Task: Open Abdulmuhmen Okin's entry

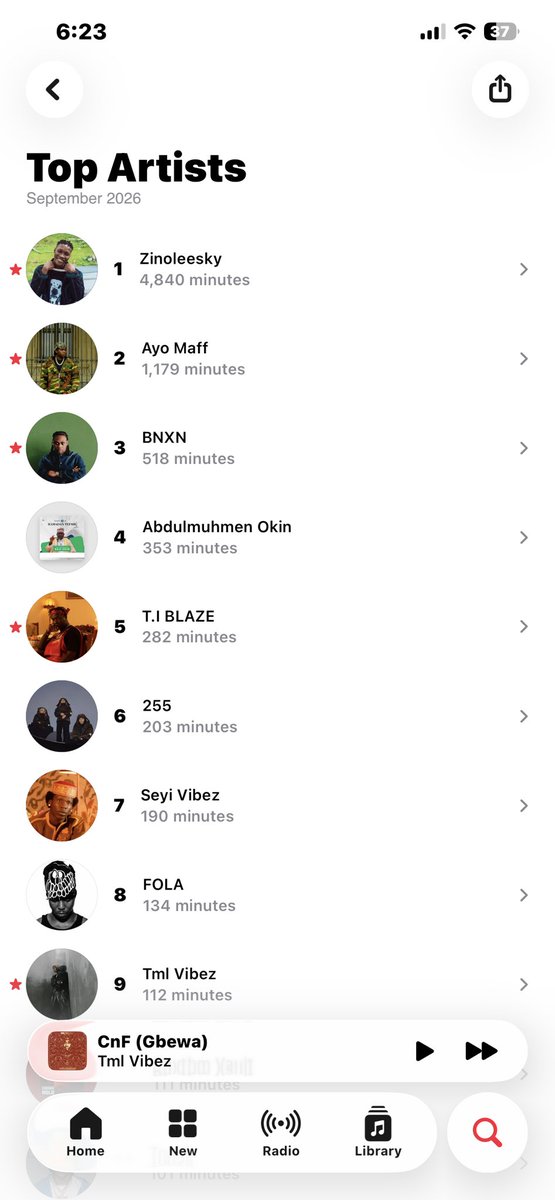Action: coord(277,537)
